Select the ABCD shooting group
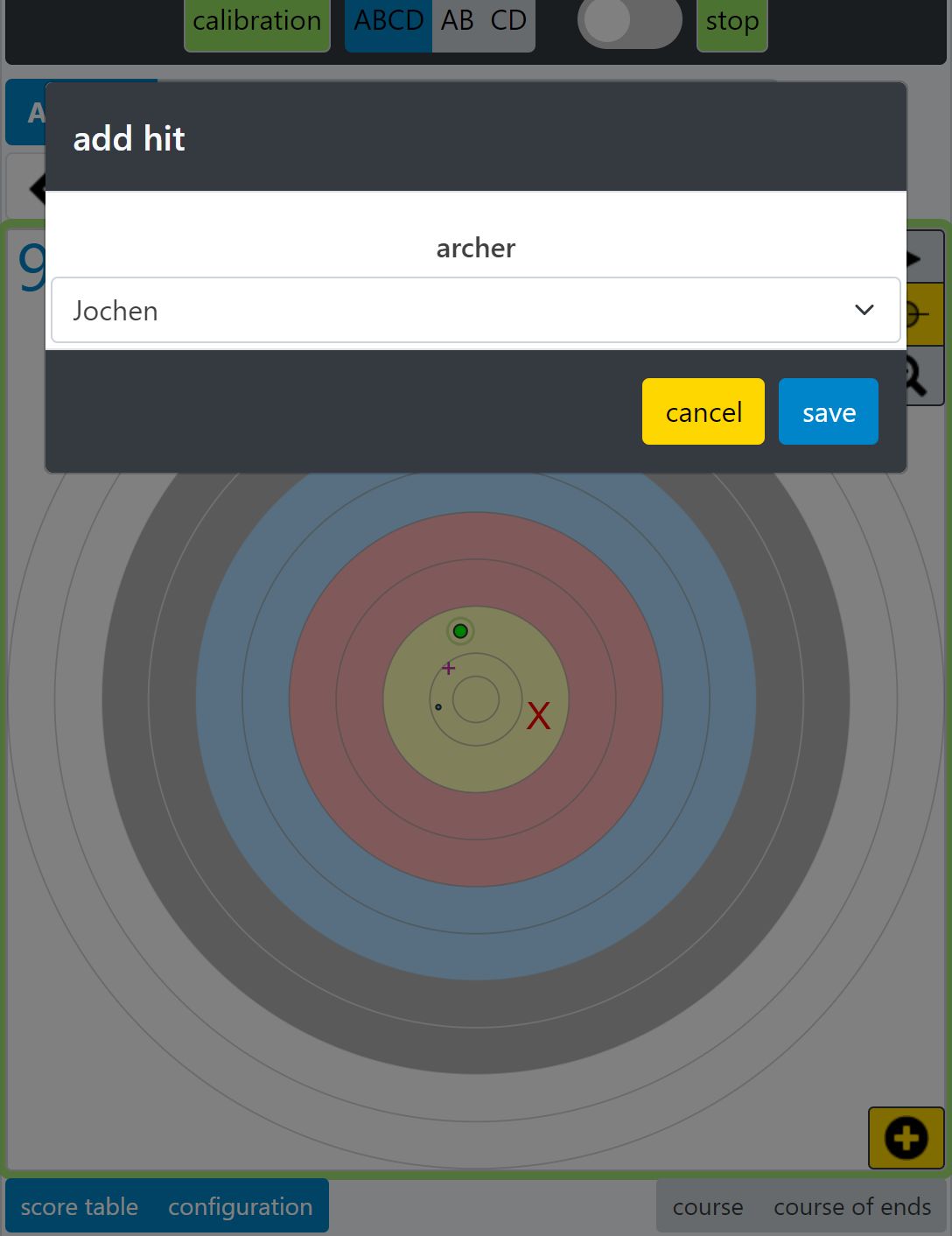952x1236 pixels. pos(388,21)
